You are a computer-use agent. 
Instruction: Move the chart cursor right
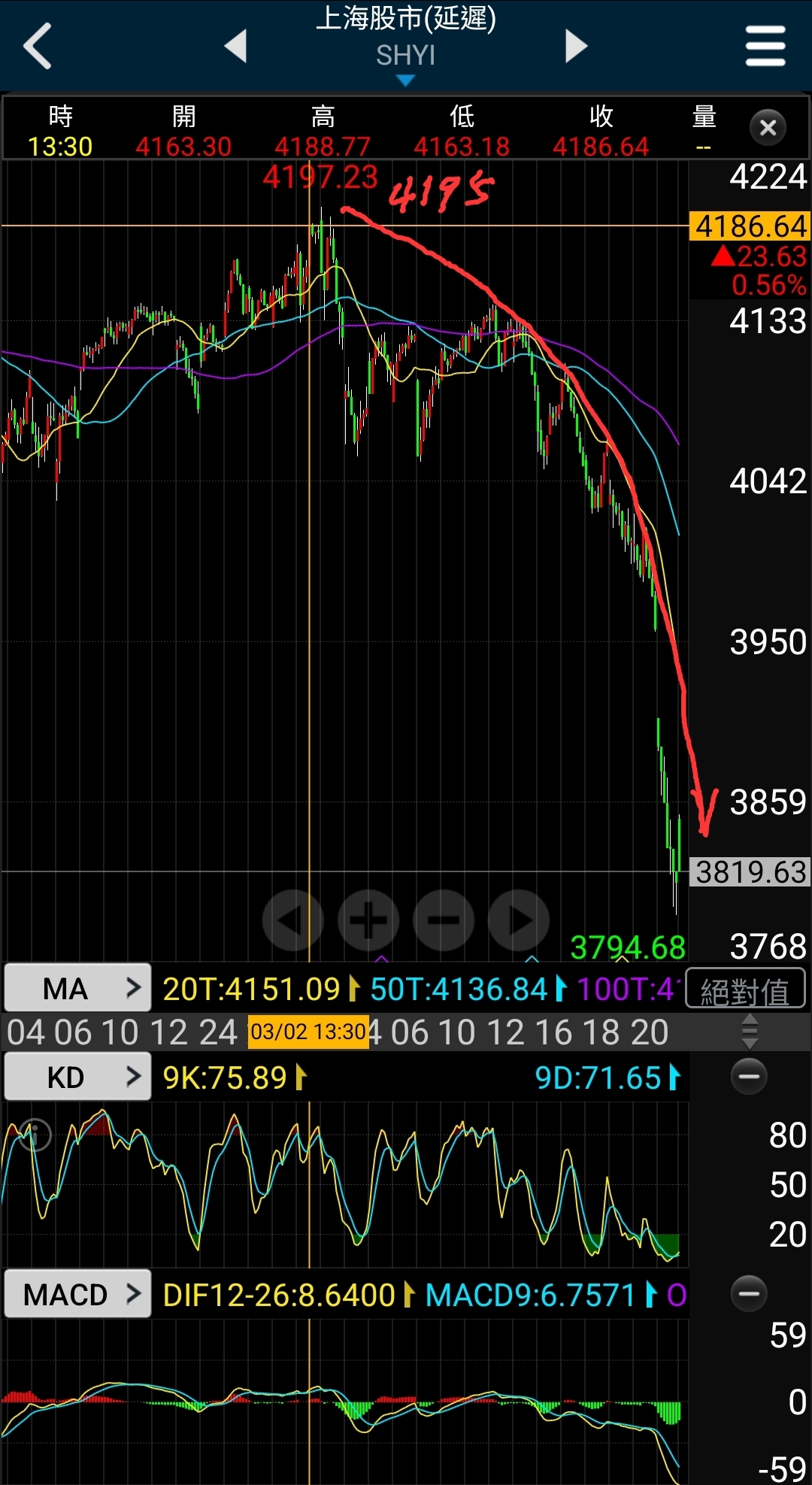[519, 920]
